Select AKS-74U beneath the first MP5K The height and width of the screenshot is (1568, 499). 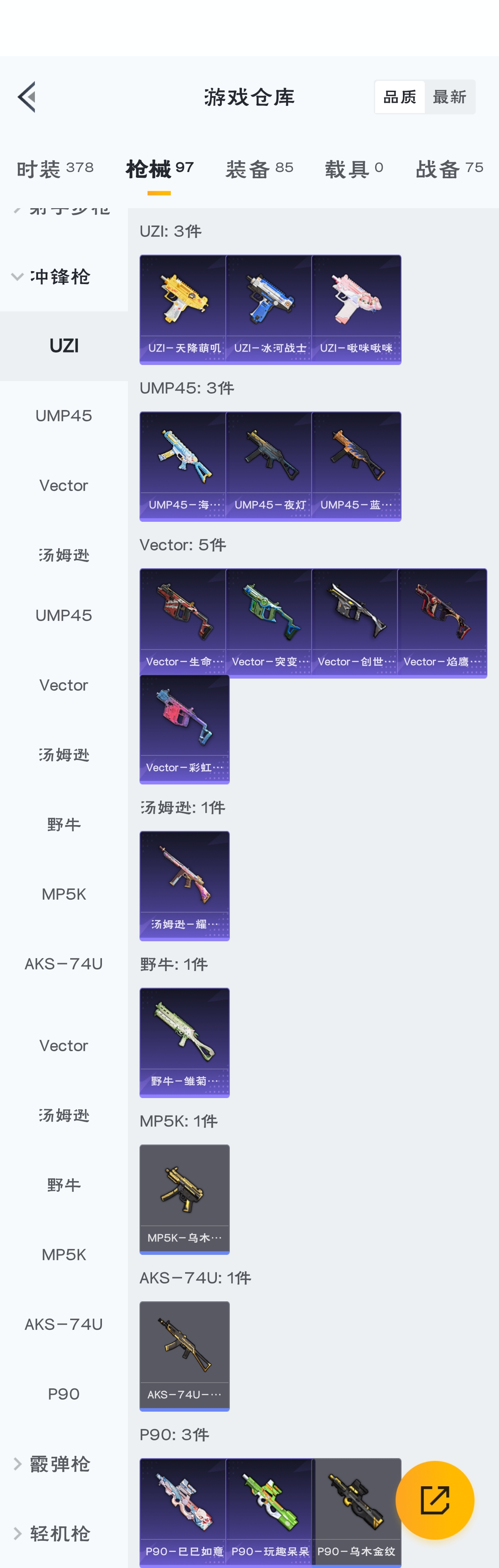[63, 964]
